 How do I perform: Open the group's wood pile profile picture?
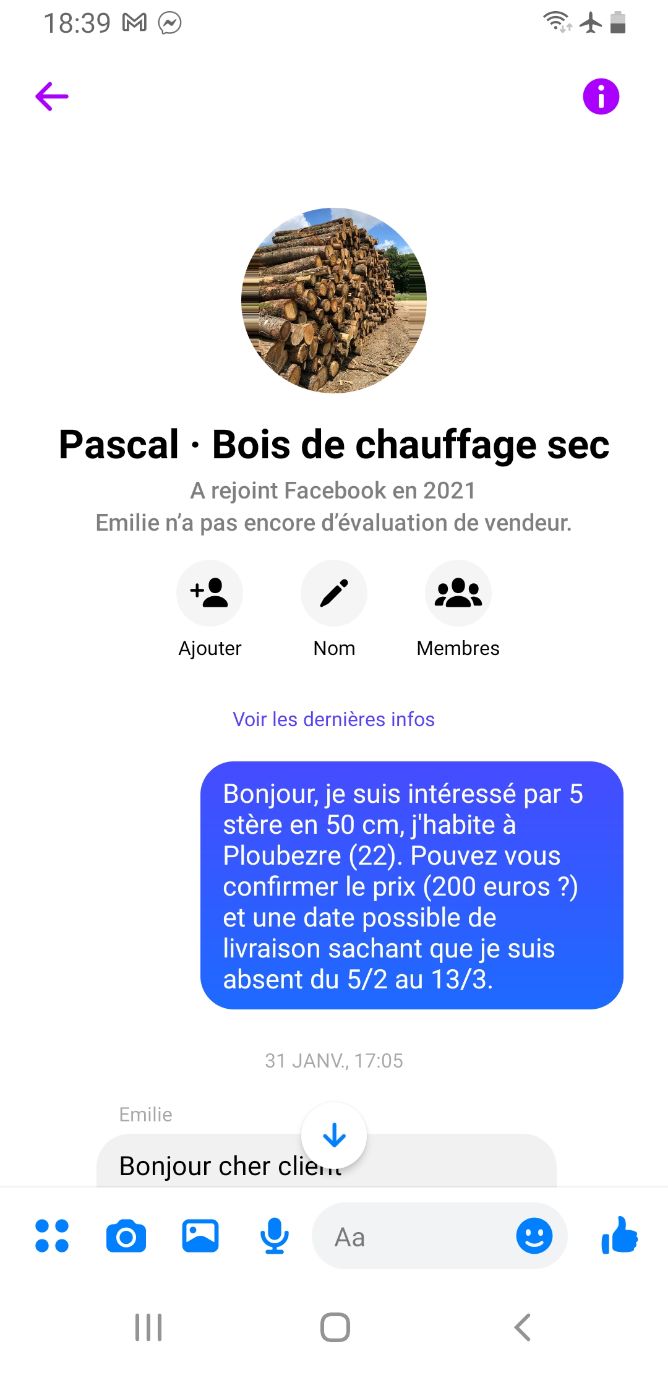[334, 300]
